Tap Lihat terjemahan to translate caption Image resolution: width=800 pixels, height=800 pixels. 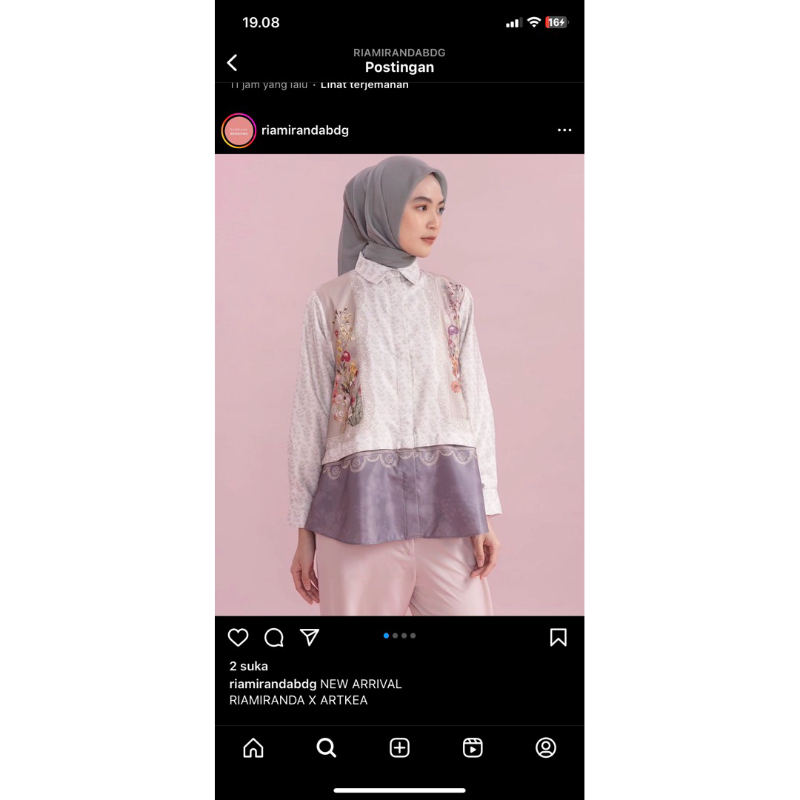pos(364,85)
